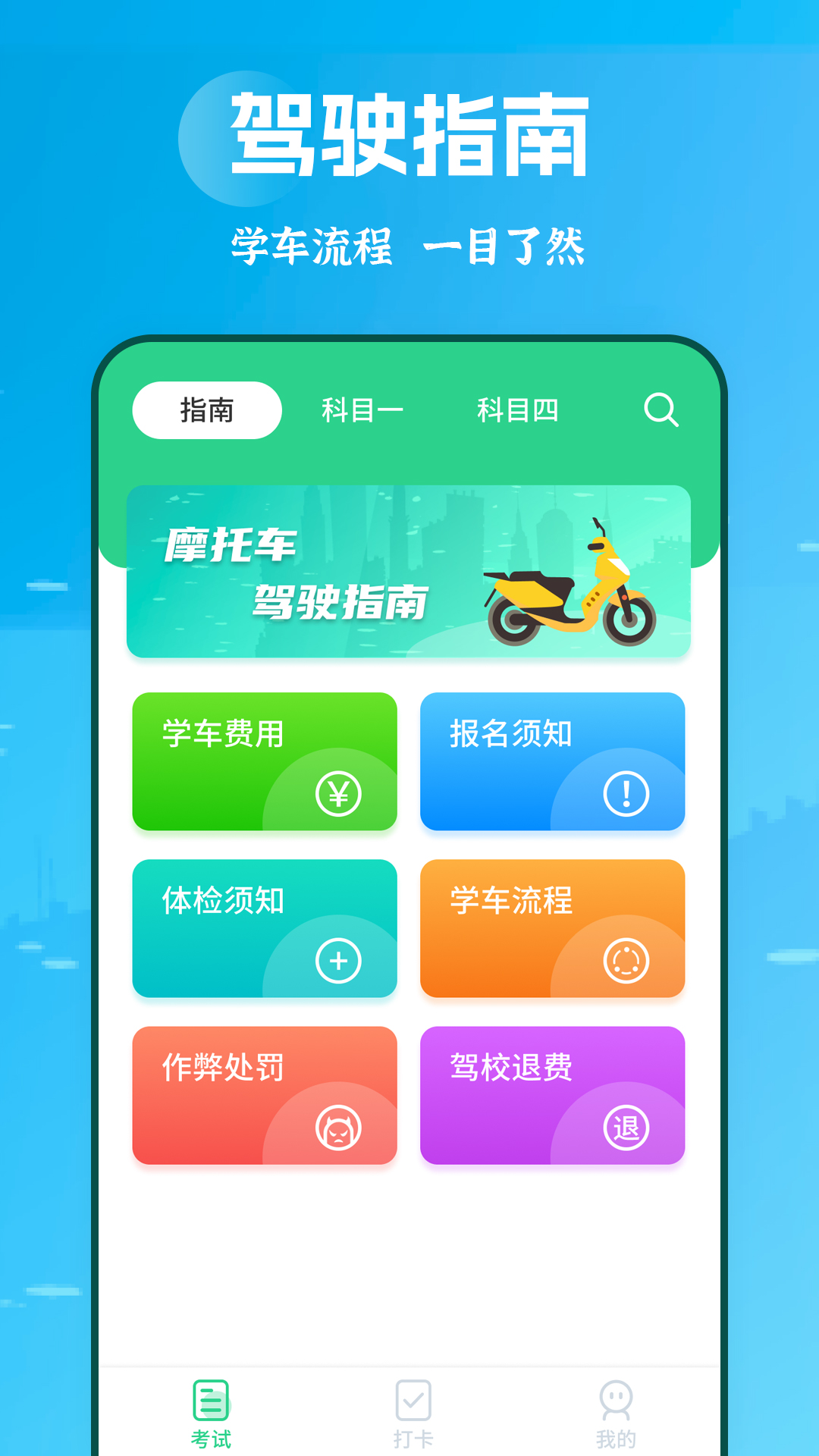The height and width of the screenshot is (1456, 819).
Task: Open the 驾校退费 card
Action: point(553,1095)
